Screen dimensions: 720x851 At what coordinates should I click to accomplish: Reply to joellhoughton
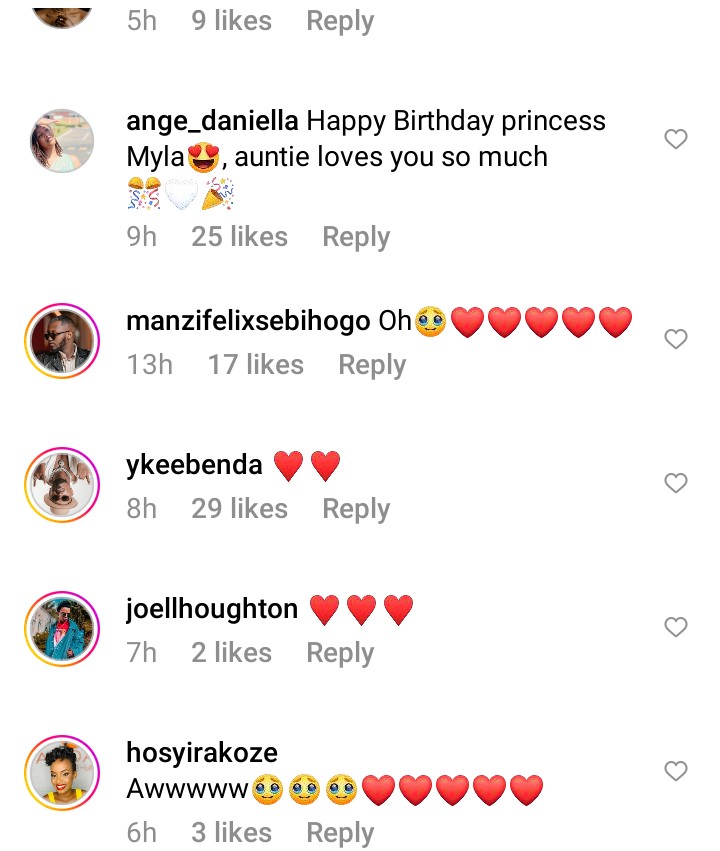click(340, 653)
